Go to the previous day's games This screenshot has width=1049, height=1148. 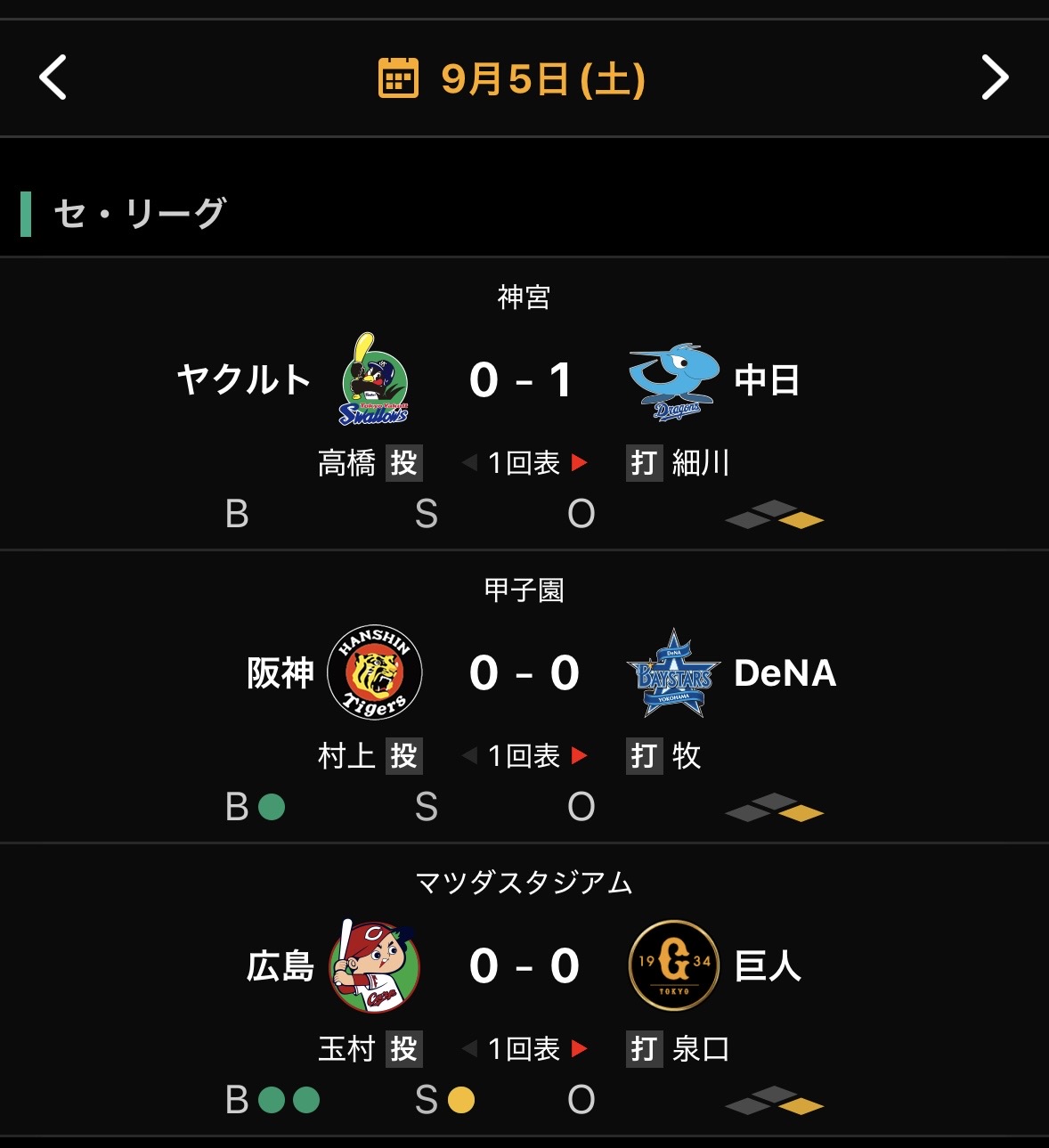[53, 77]
